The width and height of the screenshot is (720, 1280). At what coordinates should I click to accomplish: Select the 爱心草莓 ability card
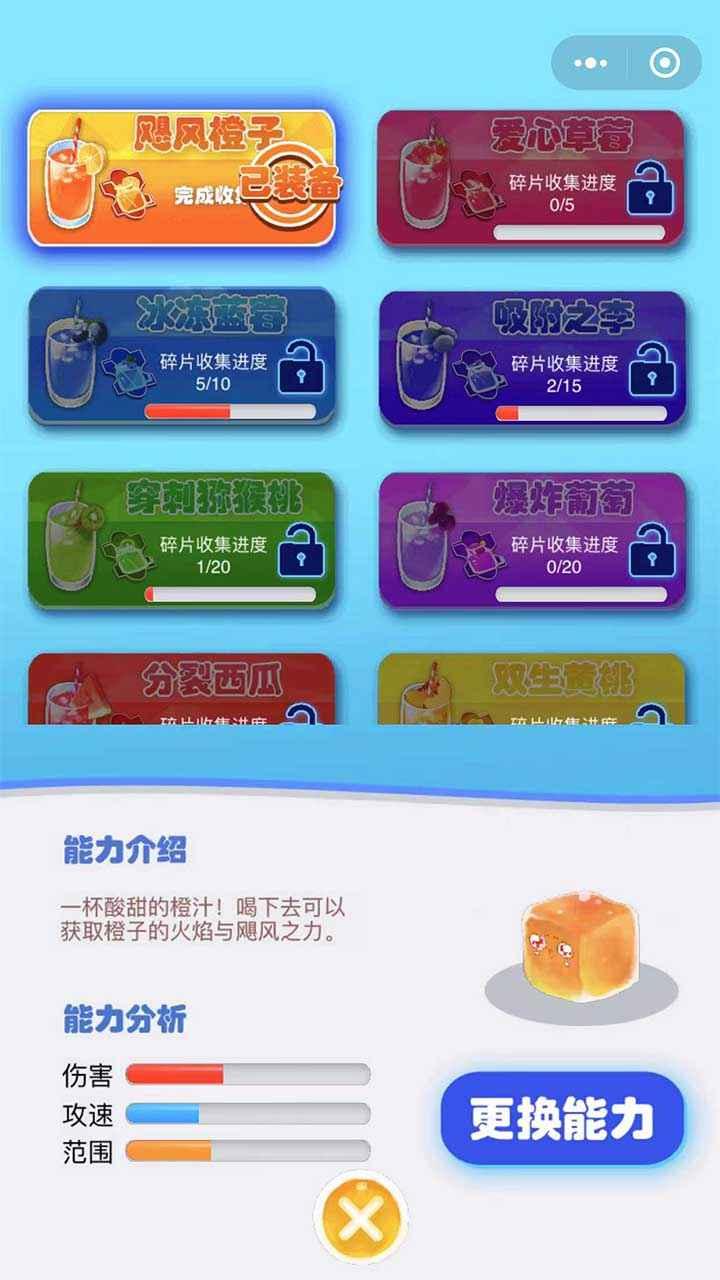532,178
